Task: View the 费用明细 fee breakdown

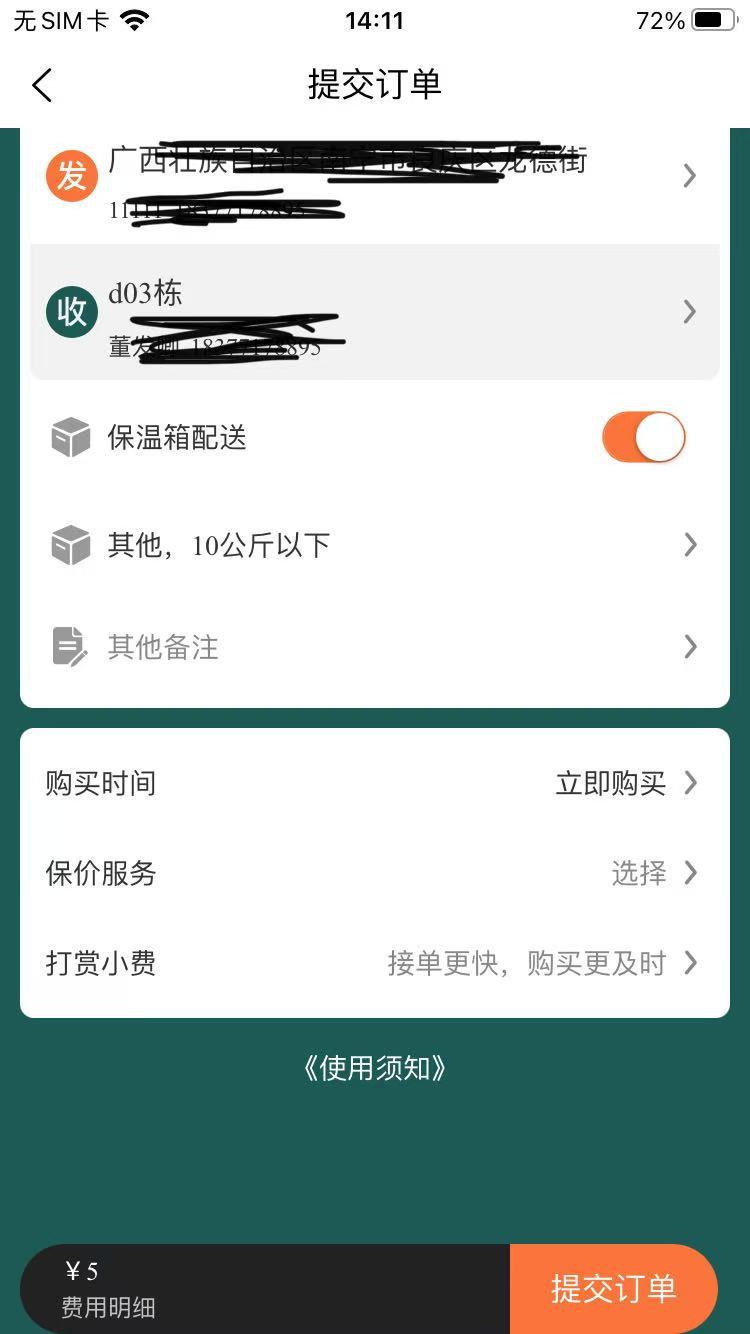Action: (107, 1307)
